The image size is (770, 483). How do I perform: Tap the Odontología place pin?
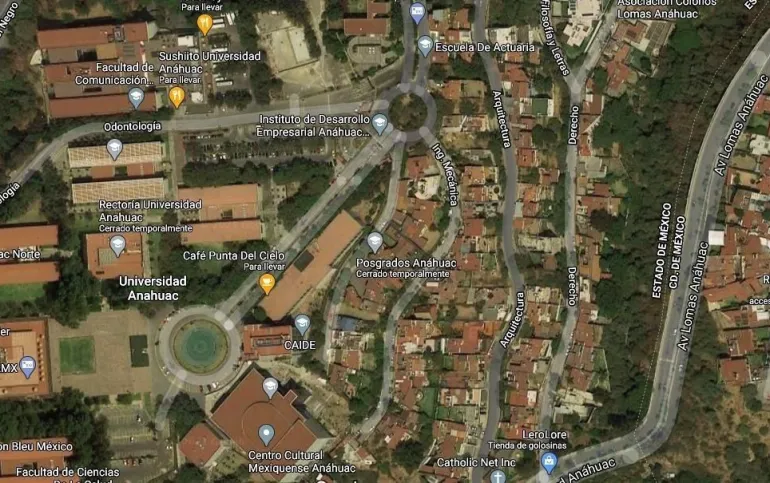click(x=115, y=150)
